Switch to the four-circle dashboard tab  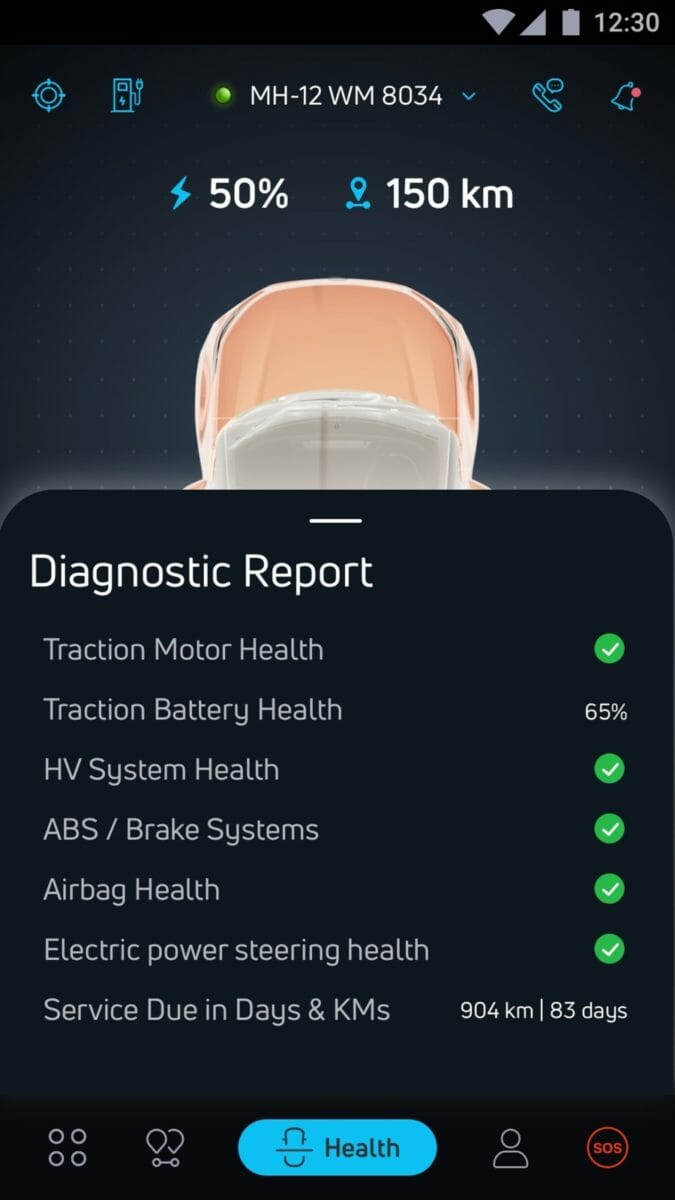(x=67, y=1147)
